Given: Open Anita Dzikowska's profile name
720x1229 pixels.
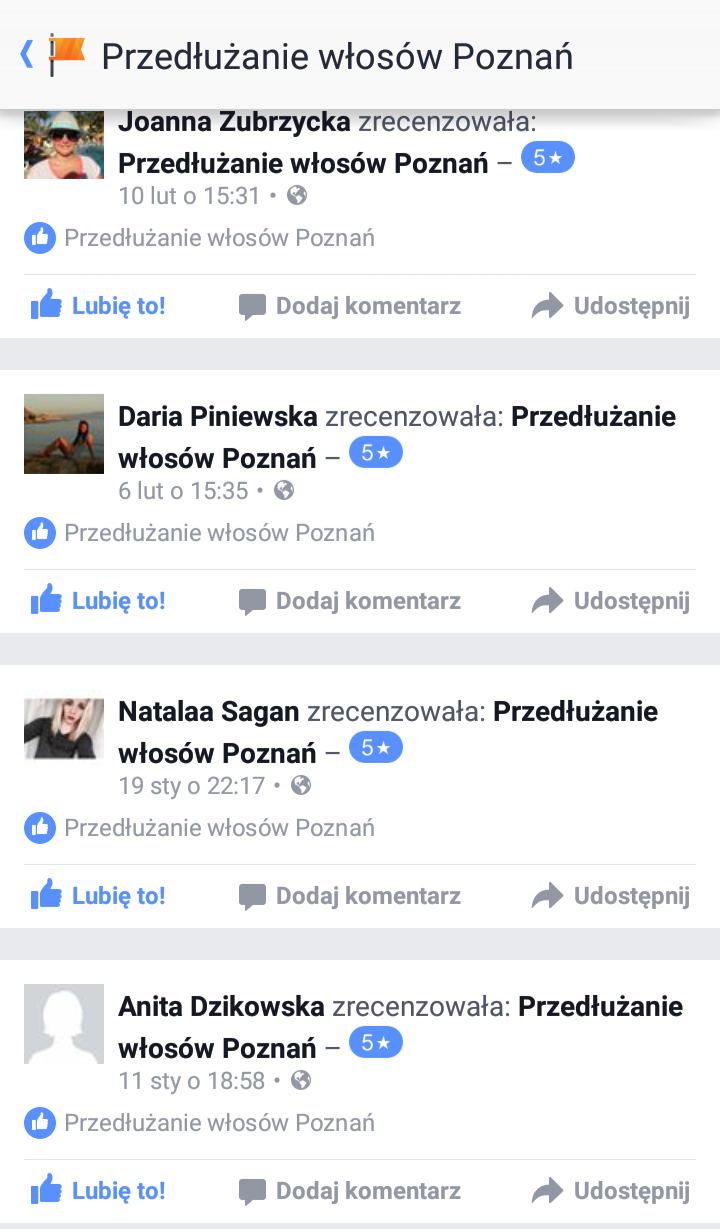Looking at the screenshot, I should coord(221,1007).
